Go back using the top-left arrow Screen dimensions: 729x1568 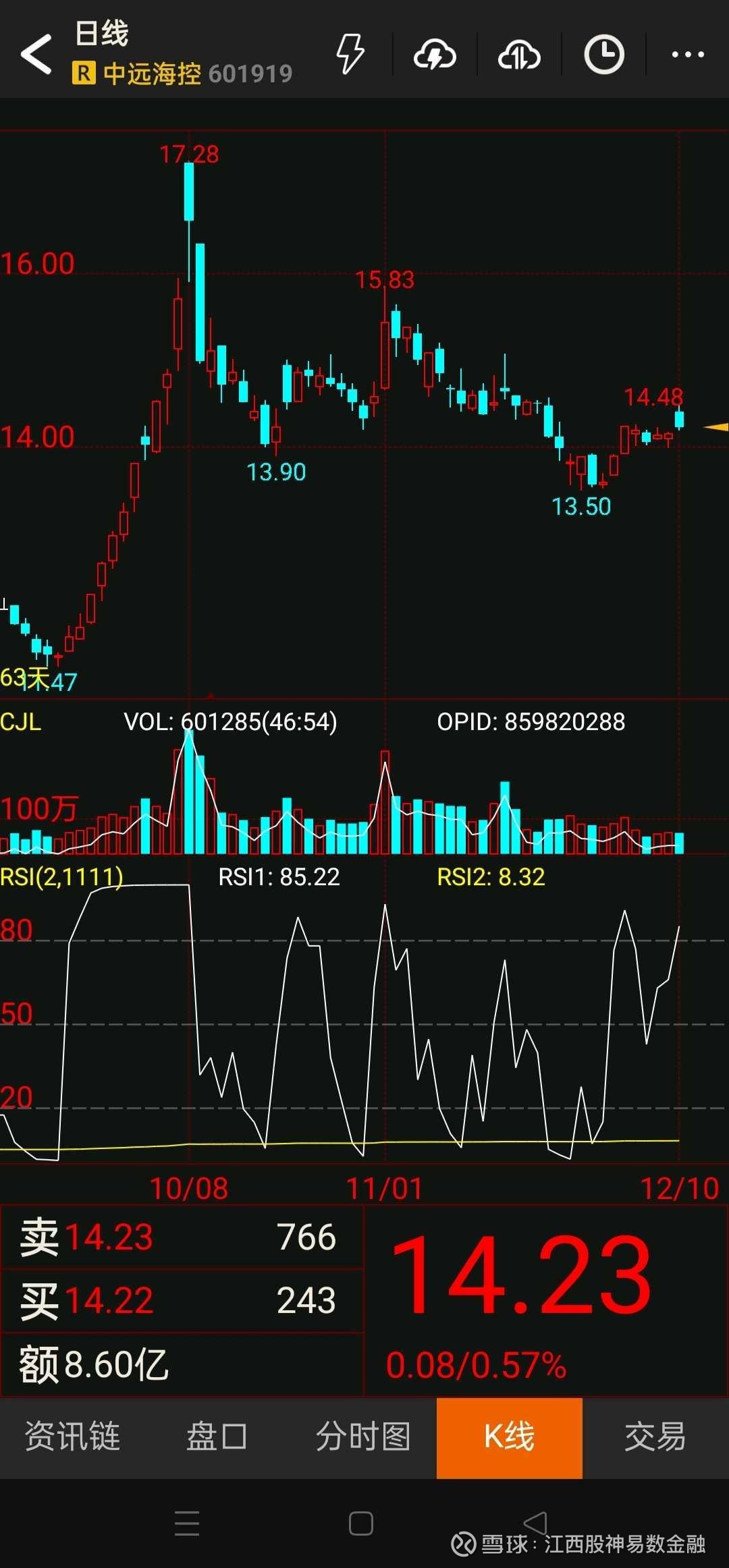tap(36, 54)
